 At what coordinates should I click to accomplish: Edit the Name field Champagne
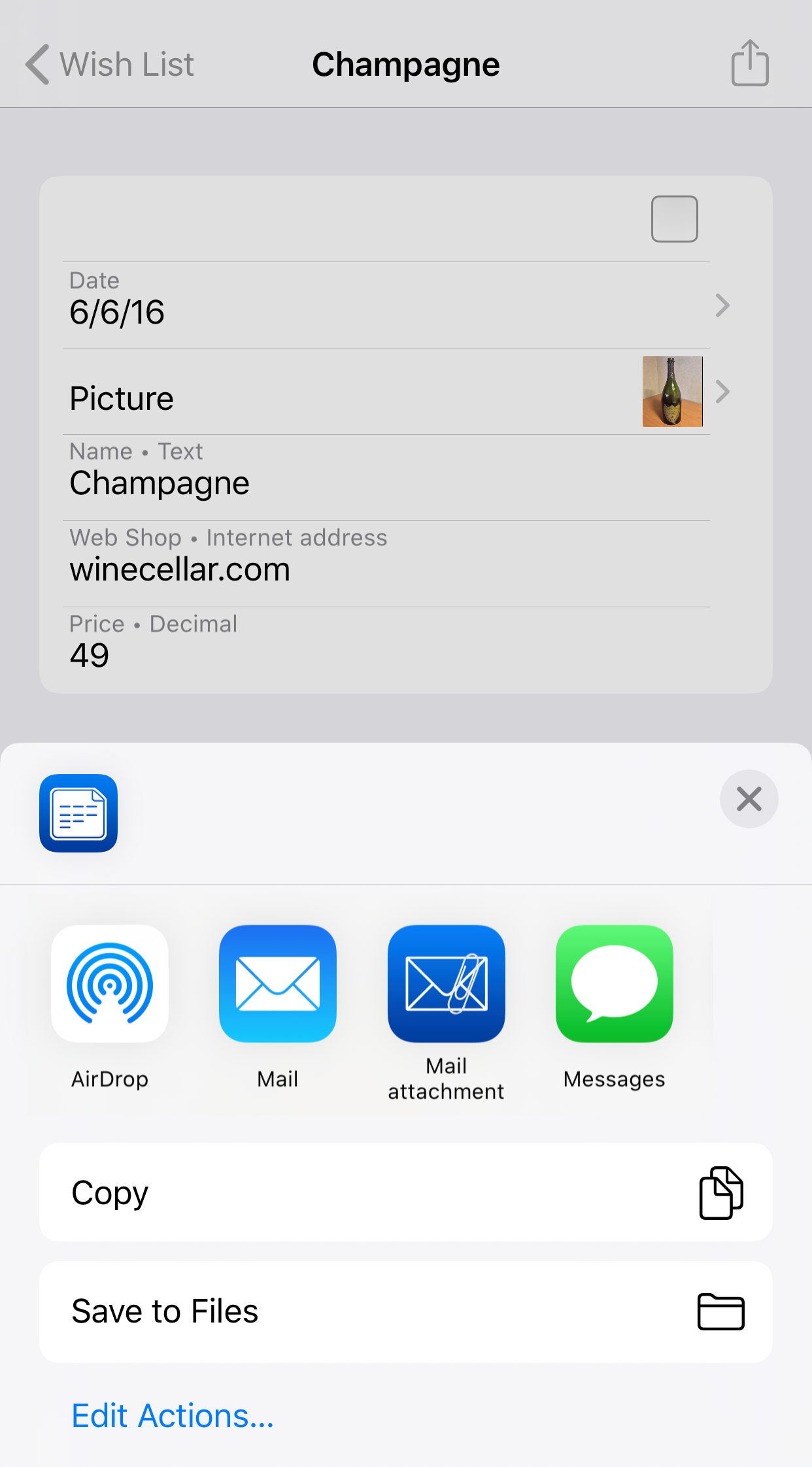click(386, 482)
